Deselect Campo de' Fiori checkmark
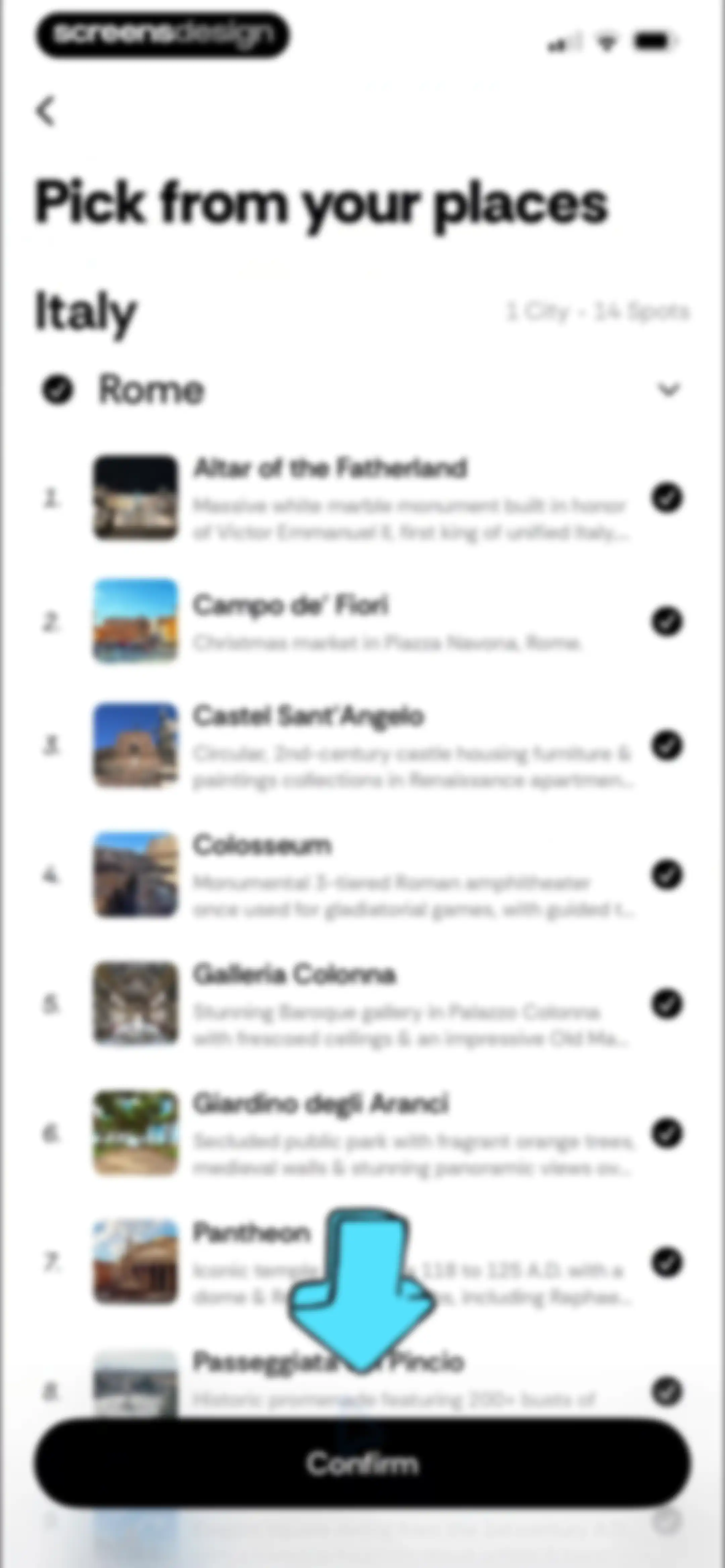This screenshot has height=1568, width=725. pos(667,621)
